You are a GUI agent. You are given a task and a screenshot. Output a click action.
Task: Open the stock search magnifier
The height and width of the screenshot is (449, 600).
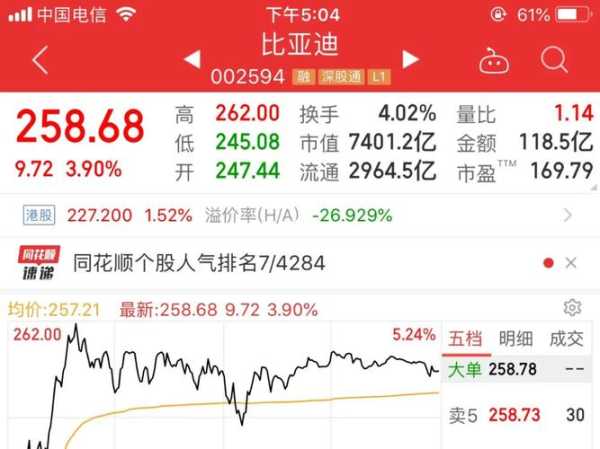click(554, 60)
